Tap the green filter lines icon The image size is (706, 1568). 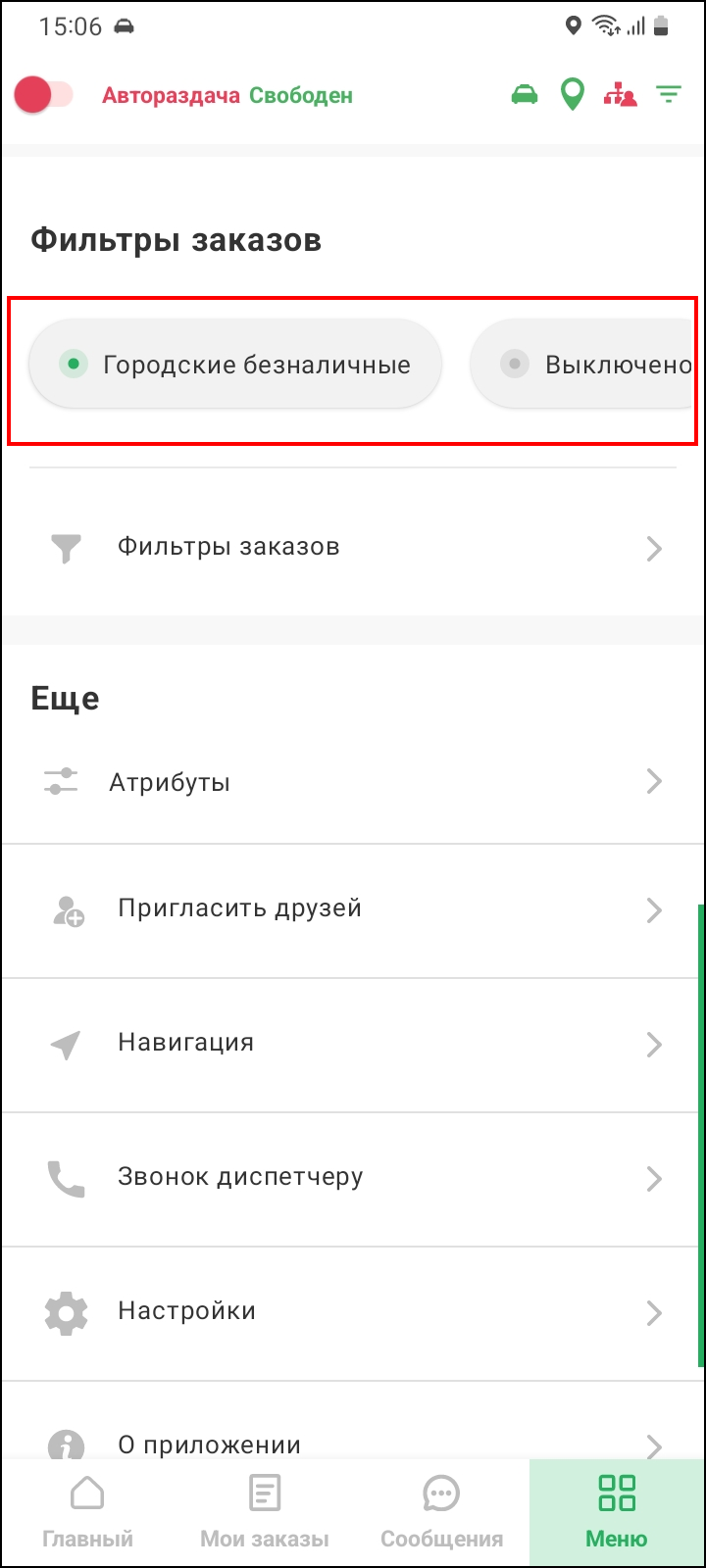pos(669,95)
